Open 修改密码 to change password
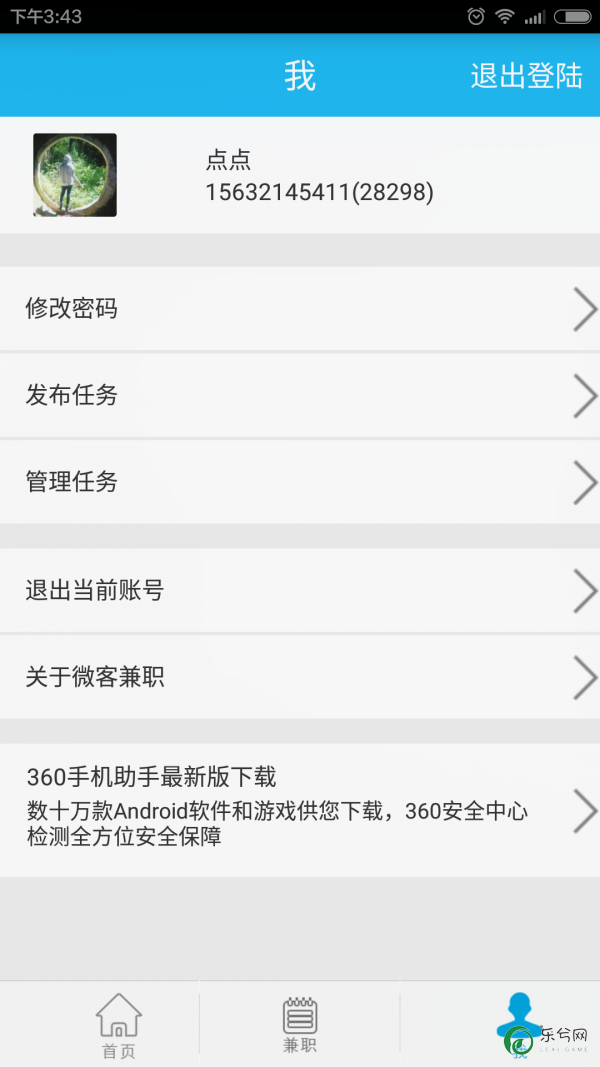The image size is (600, 1067). pos(300,309)
